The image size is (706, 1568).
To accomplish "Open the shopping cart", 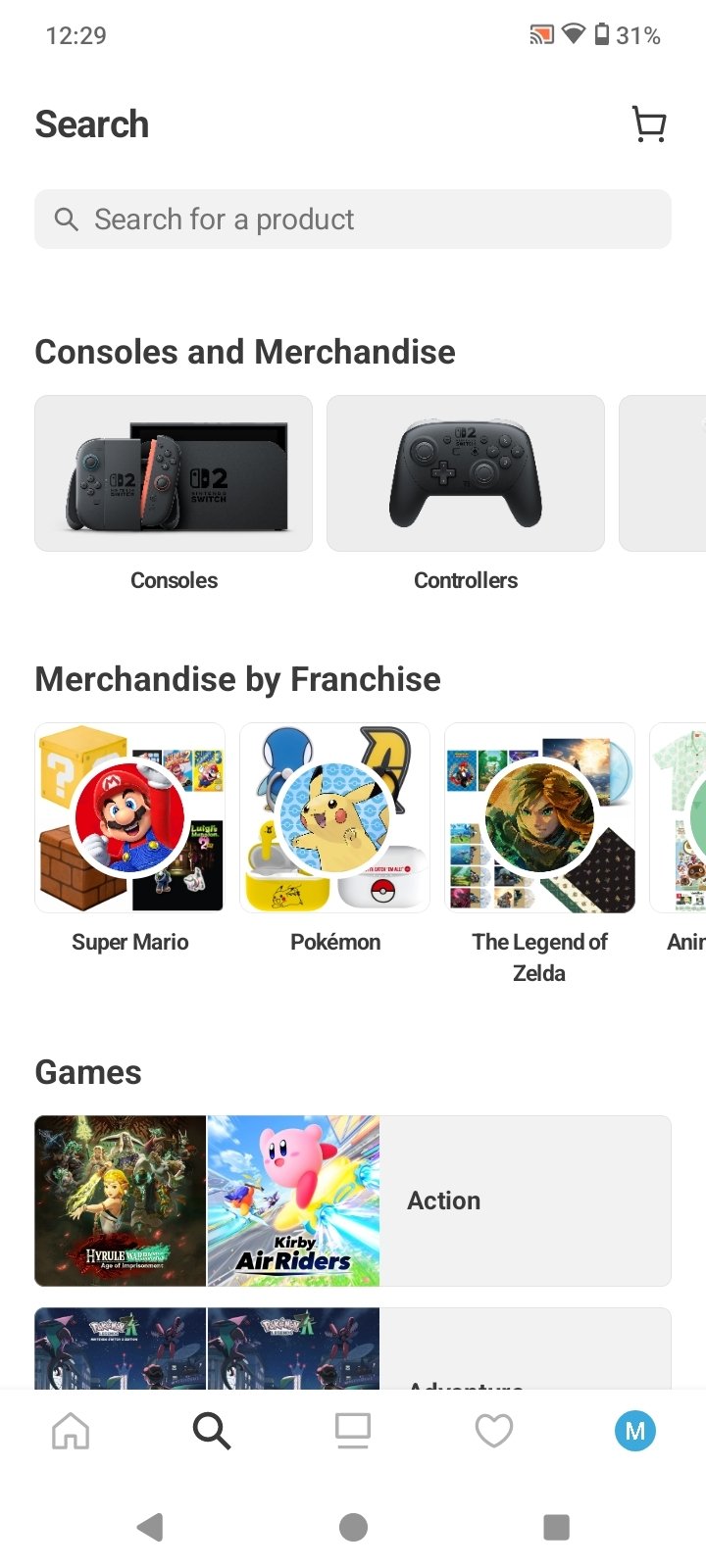I will point(649,124).
